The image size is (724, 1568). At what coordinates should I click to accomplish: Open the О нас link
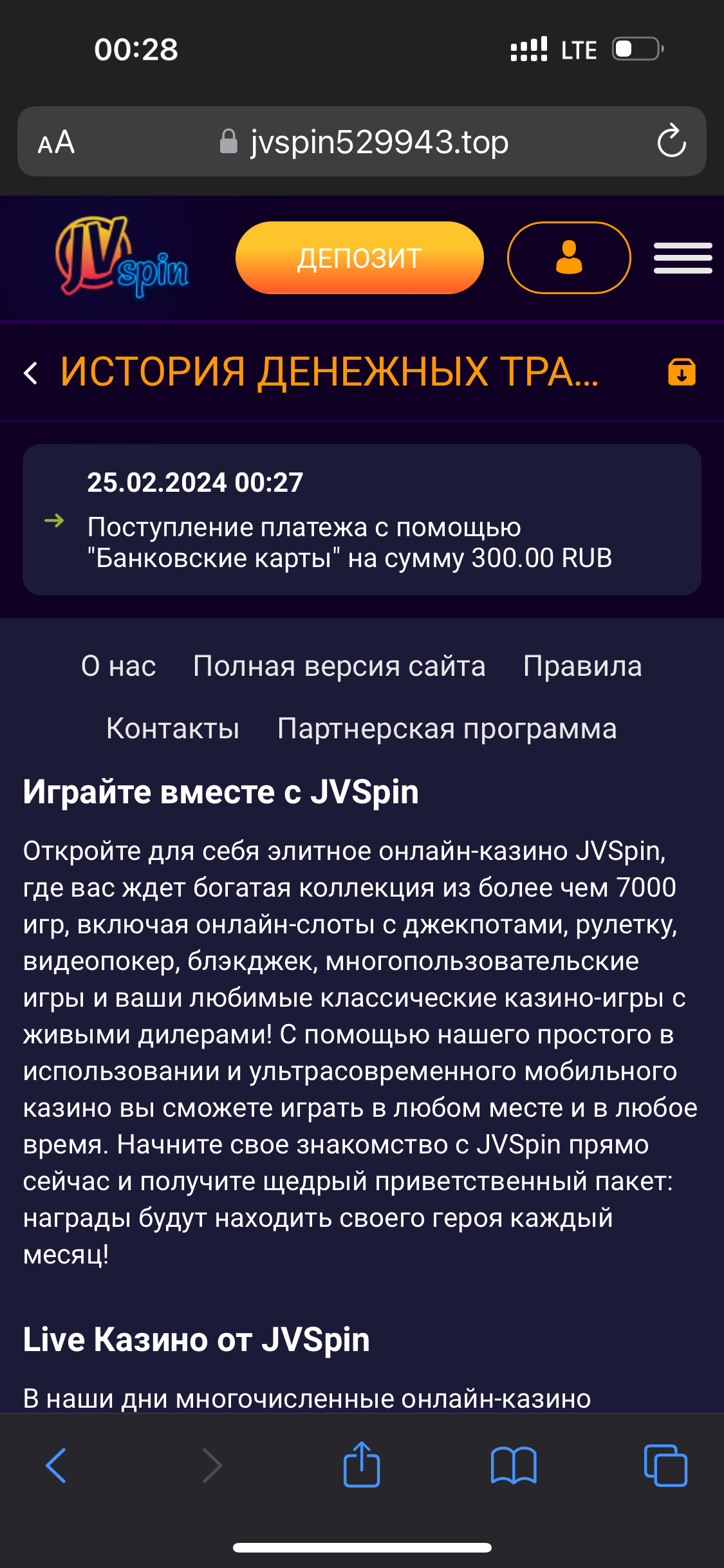tap(118, 666)
